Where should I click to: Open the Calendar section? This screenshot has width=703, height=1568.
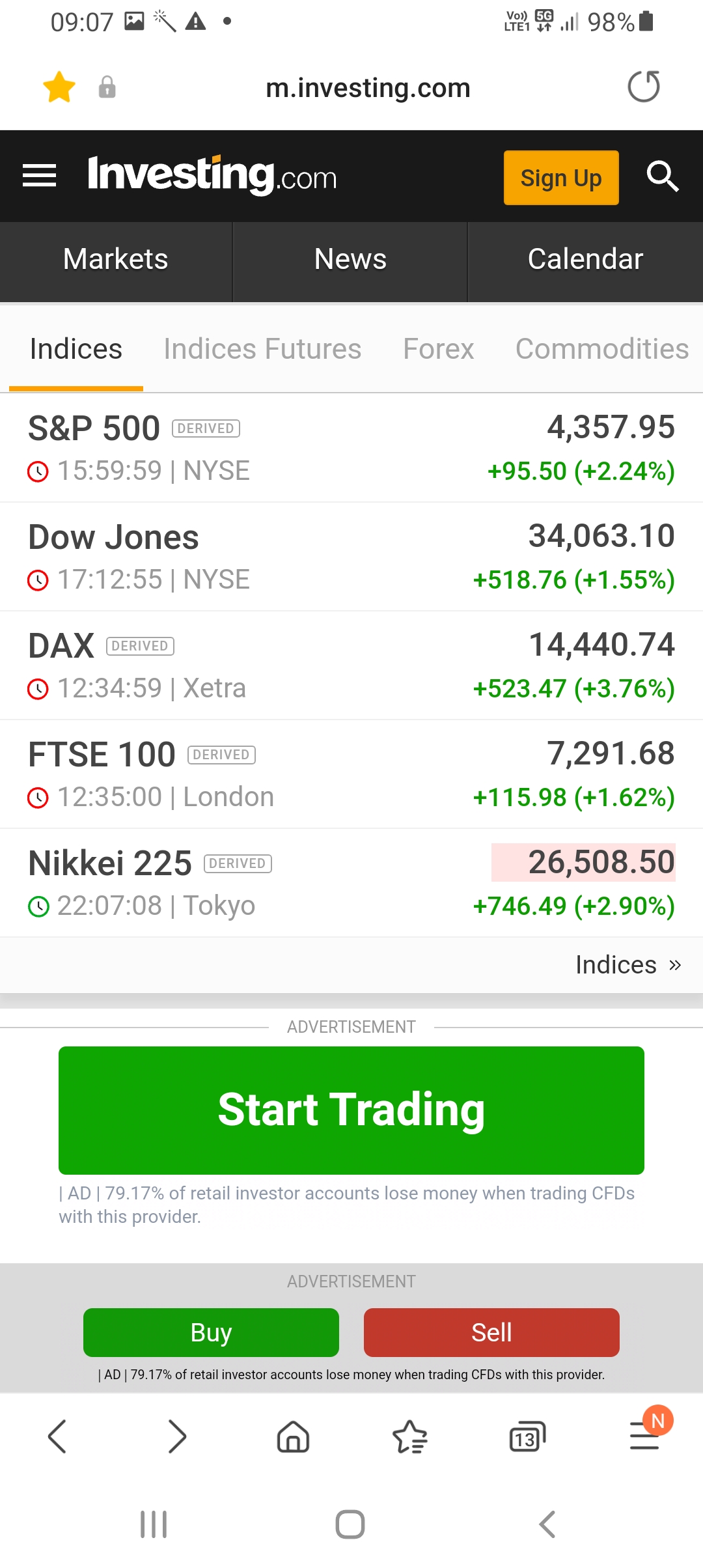(585, 259)
